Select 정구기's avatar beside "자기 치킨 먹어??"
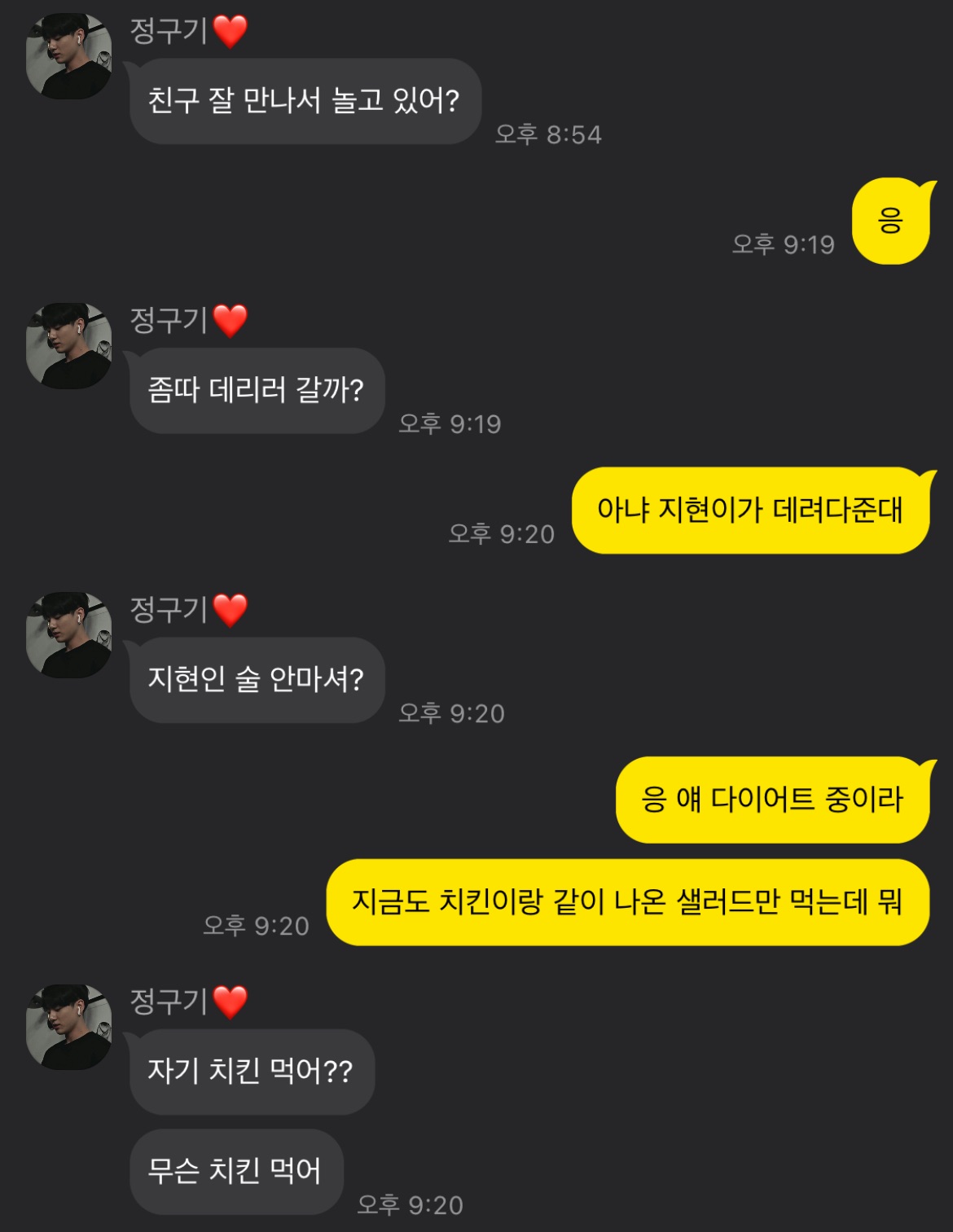This screenshot has height=1232, width=953. (68, 1027)
